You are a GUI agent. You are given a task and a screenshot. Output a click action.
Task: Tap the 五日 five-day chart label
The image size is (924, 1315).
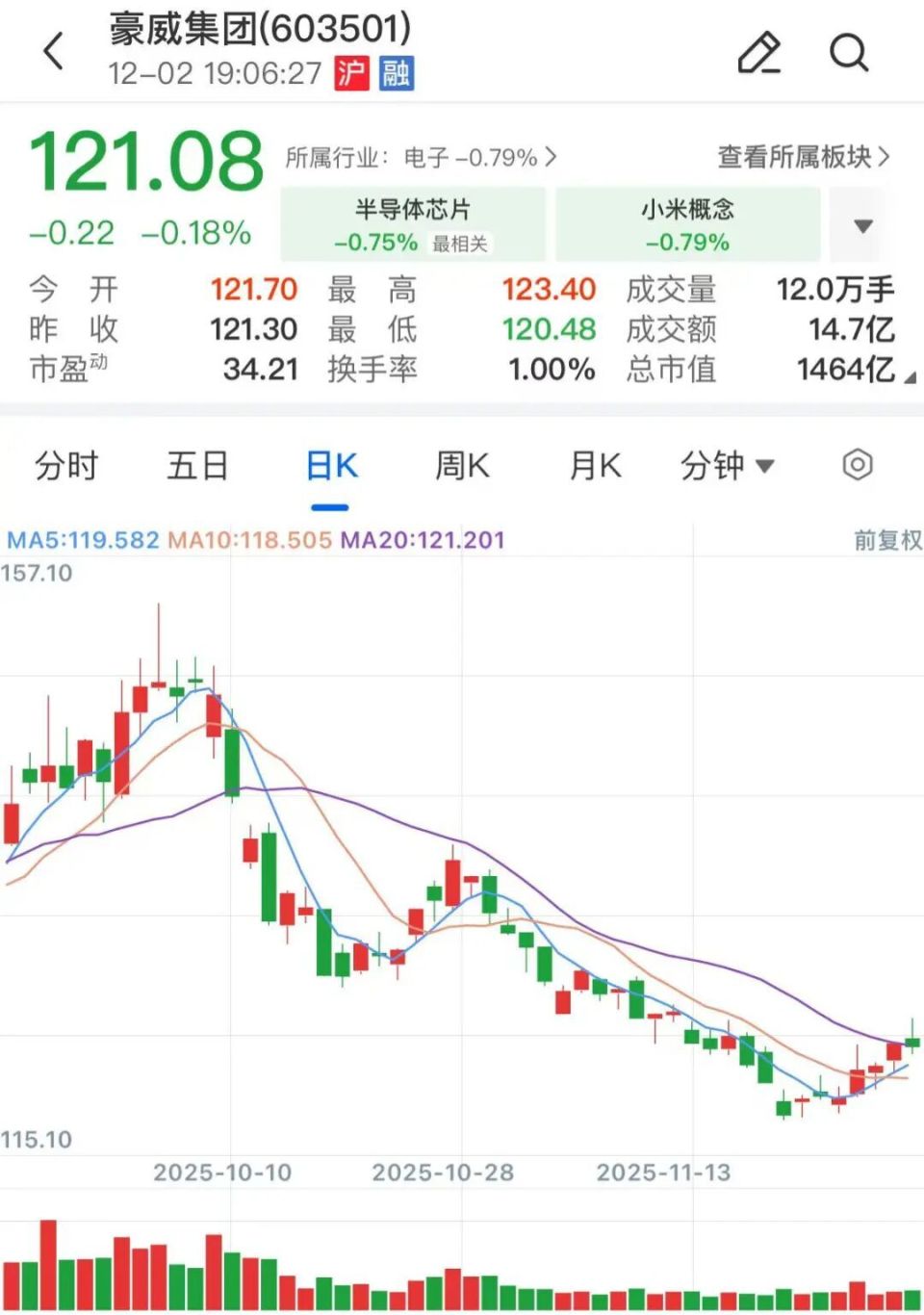(197, 465)
